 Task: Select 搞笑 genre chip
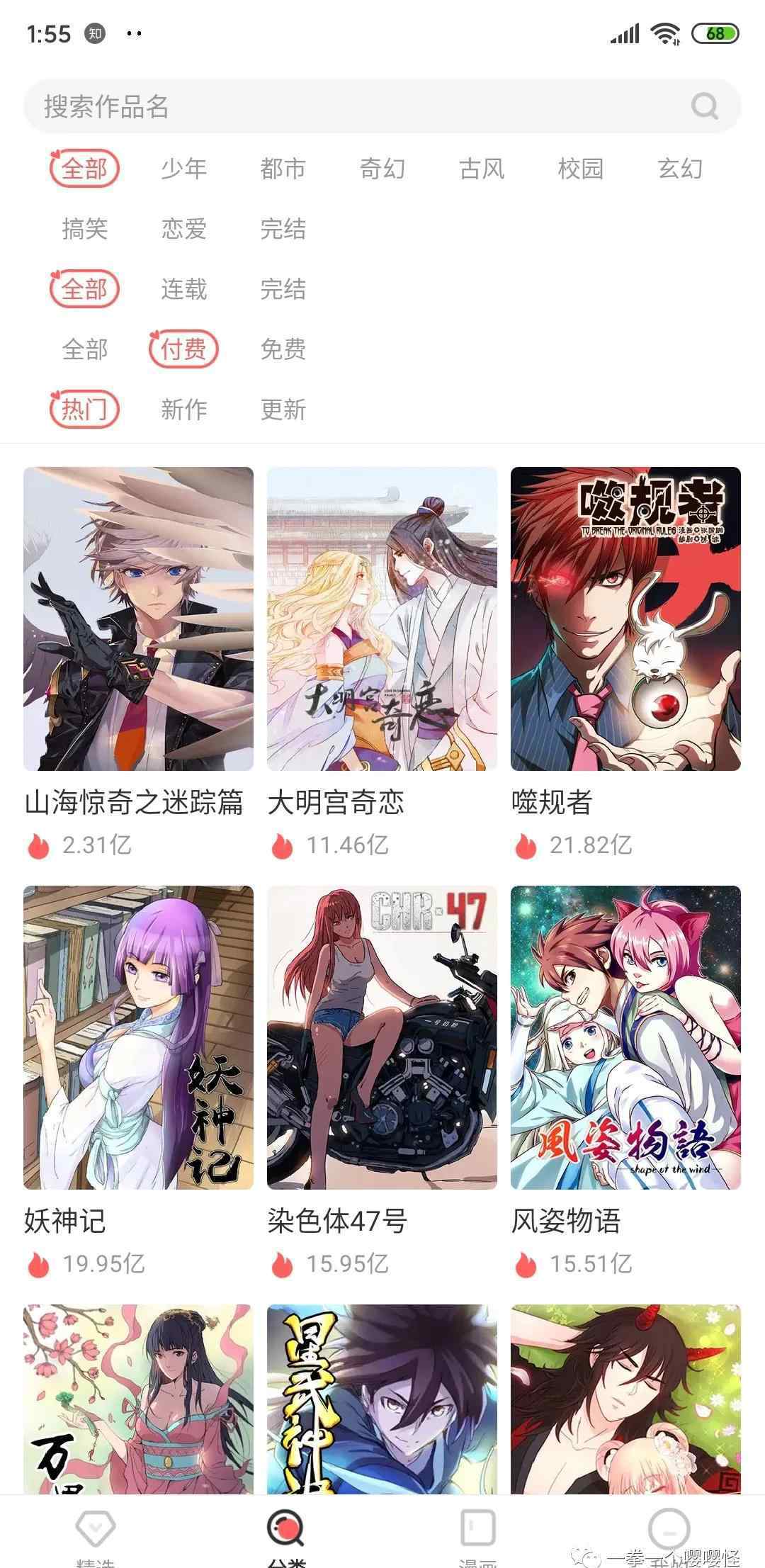click(x=84, y=229)
